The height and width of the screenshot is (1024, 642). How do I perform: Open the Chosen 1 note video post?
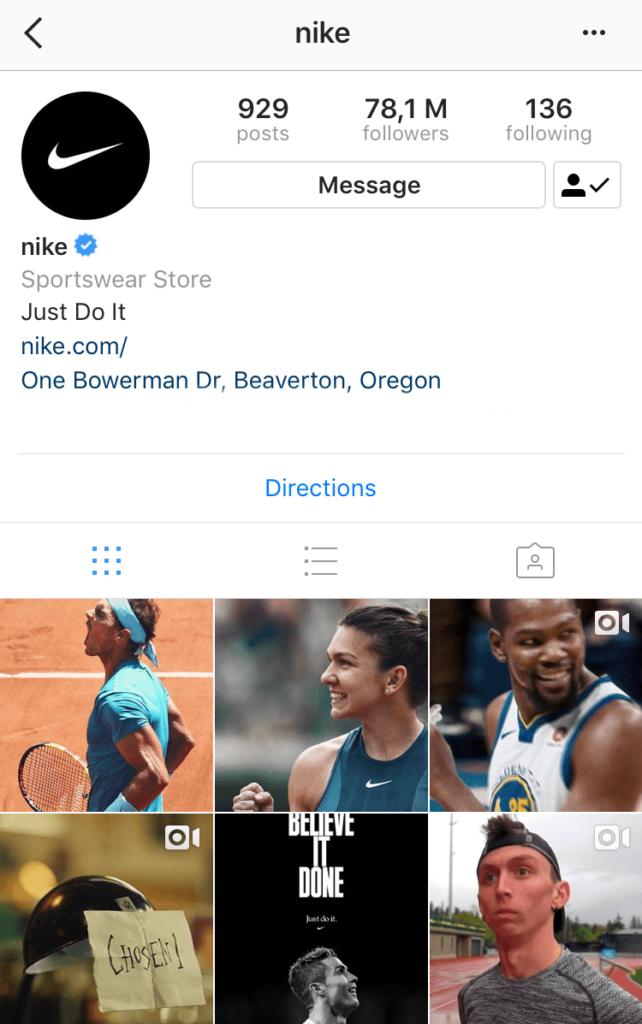(x=106, y=919)
